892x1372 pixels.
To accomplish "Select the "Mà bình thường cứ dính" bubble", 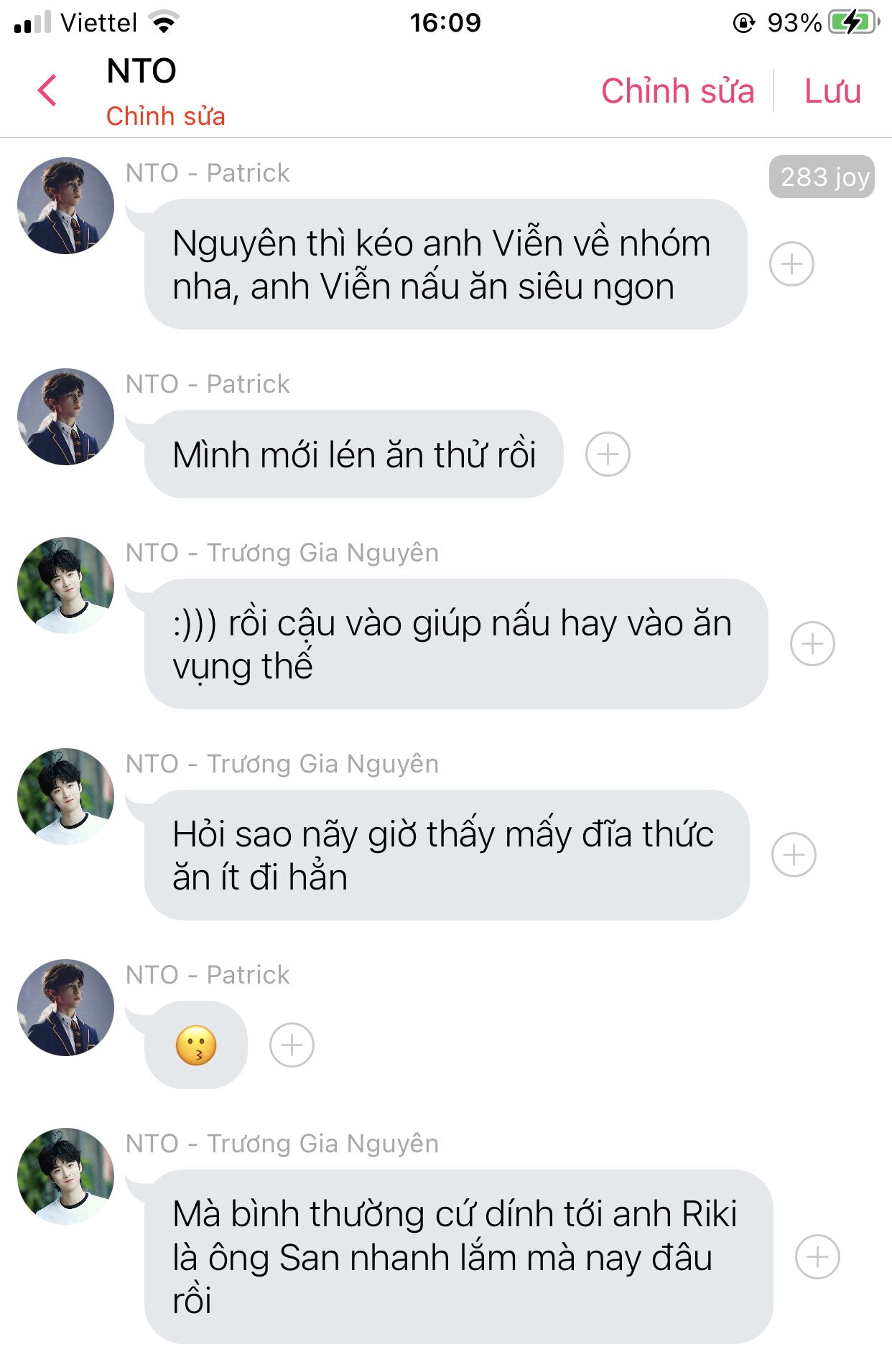I will [458, 1256].
